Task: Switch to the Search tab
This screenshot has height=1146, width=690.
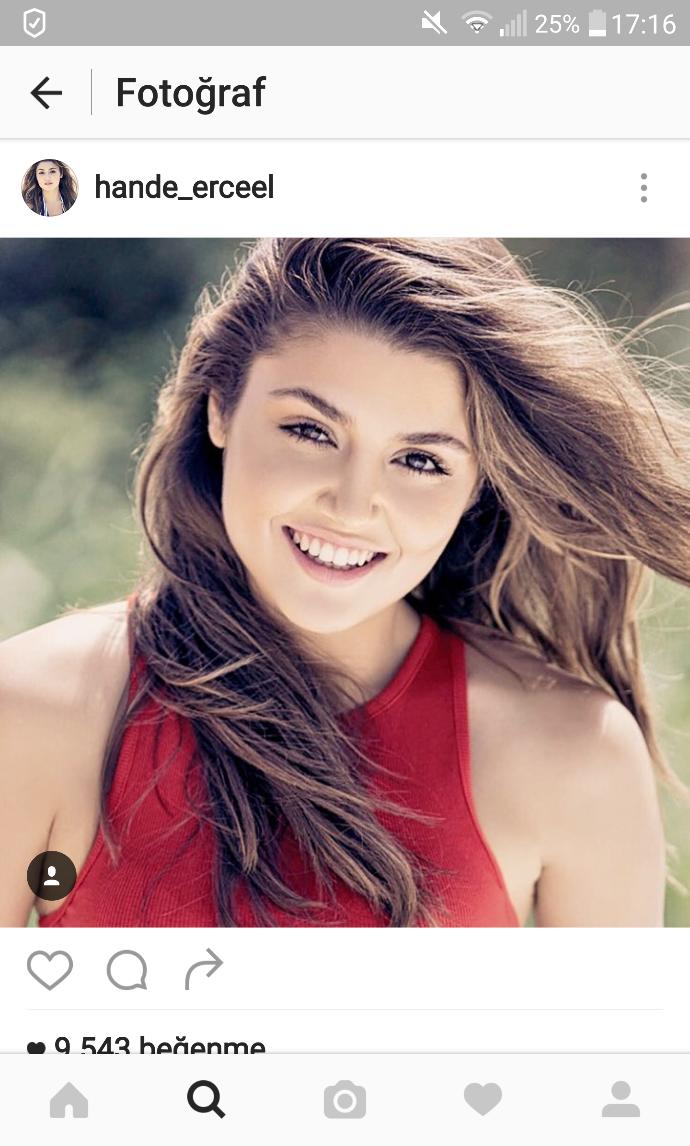Action: [206, 1099]
